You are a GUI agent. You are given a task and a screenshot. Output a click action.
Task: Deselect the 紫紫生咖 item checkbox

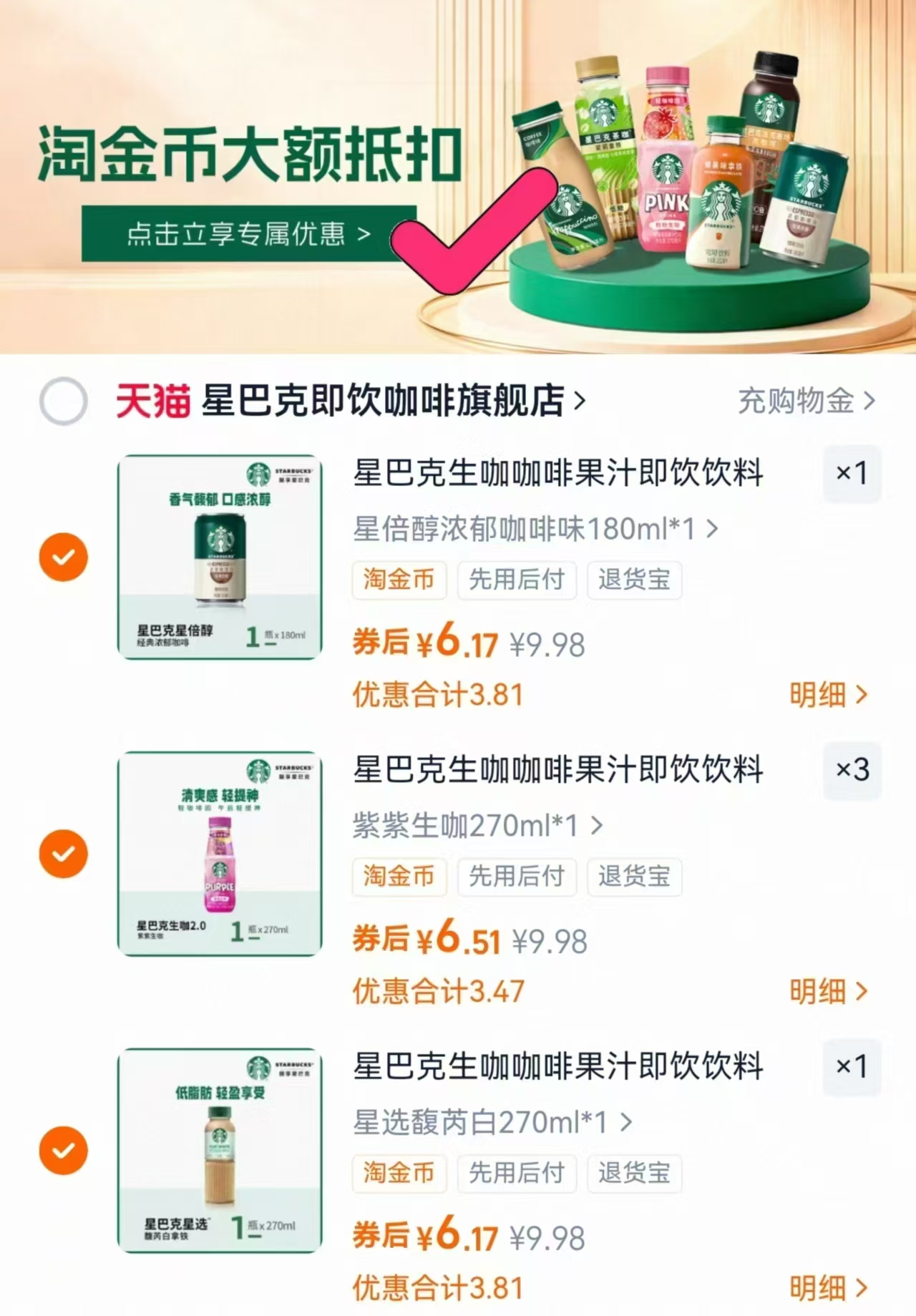coord(64,853)
